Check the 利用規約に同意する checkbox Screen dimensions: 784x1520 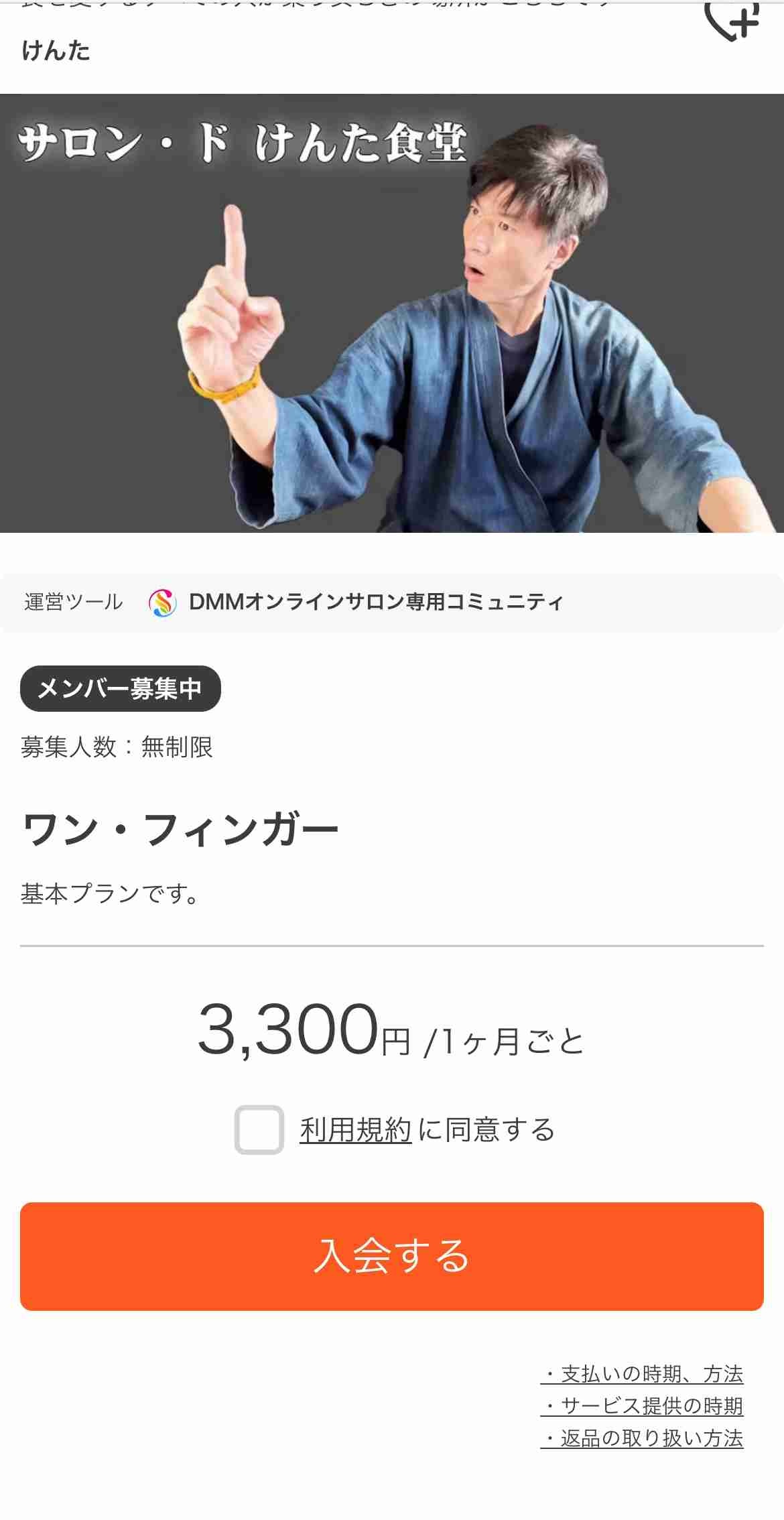tap(259, 1130)
